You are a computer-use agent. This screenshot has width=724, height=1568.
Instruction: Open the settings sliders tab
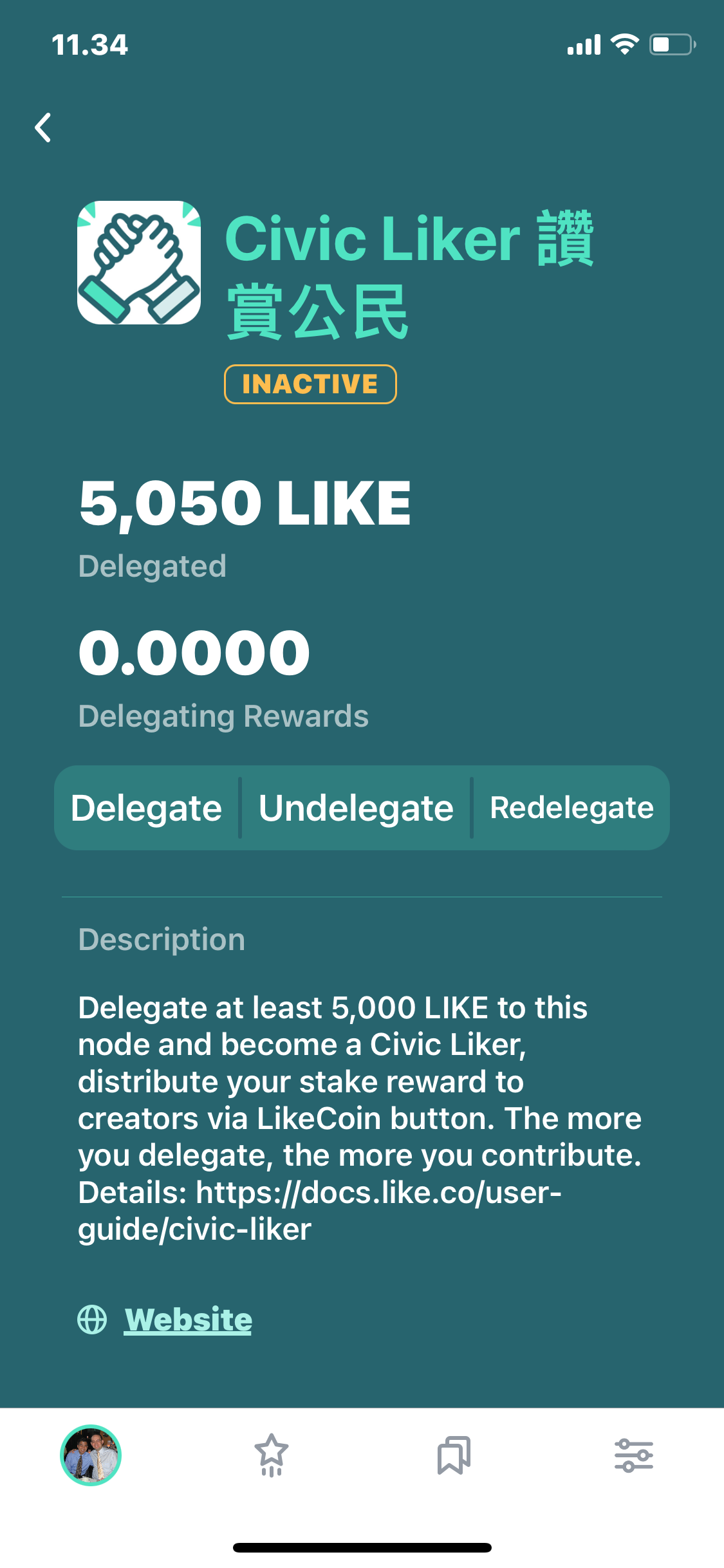[x=634, y=1455]
